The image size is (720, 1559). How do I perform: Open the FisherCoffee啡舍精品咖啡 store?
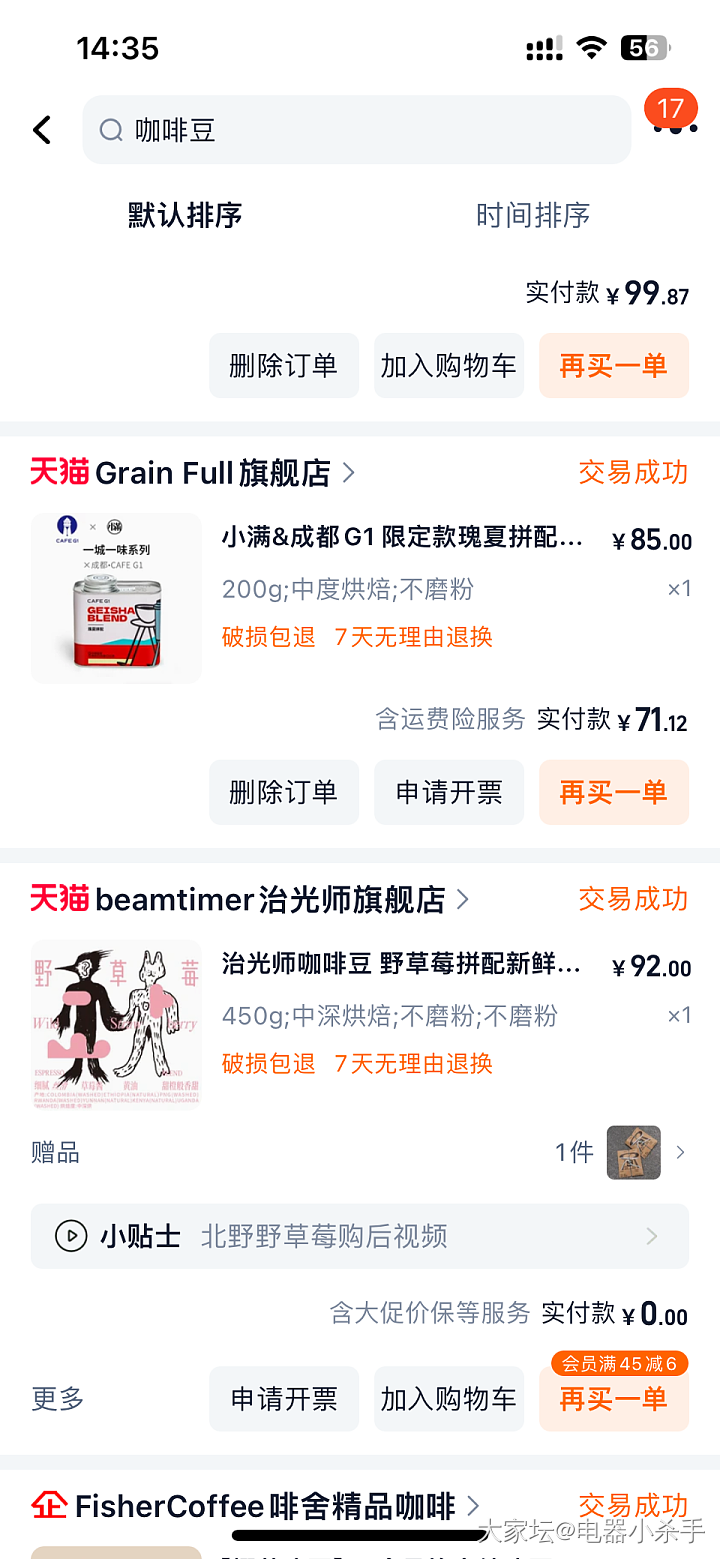click(x=265, y=1505)
